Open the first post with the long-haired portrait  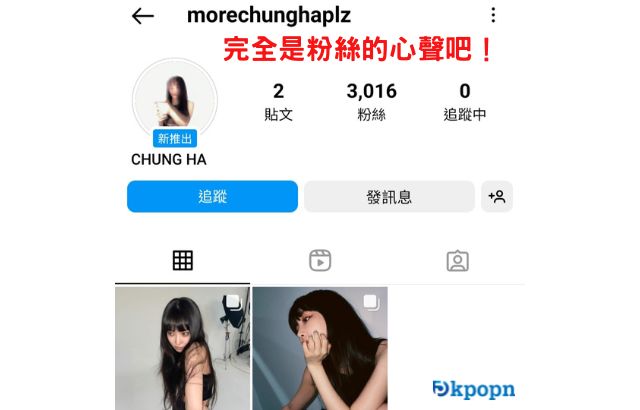181,348
